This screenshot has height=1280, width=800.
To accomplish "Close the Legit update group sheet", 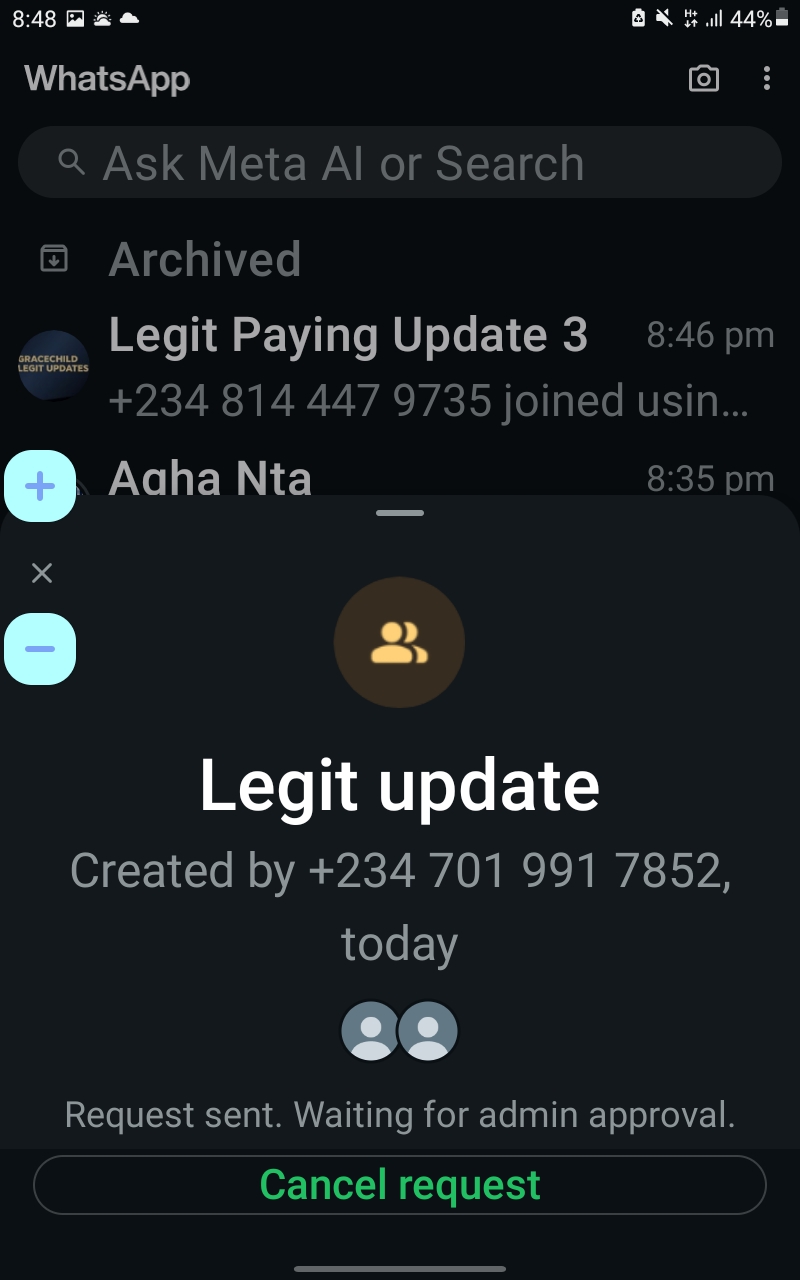I will tap(42, 573).
